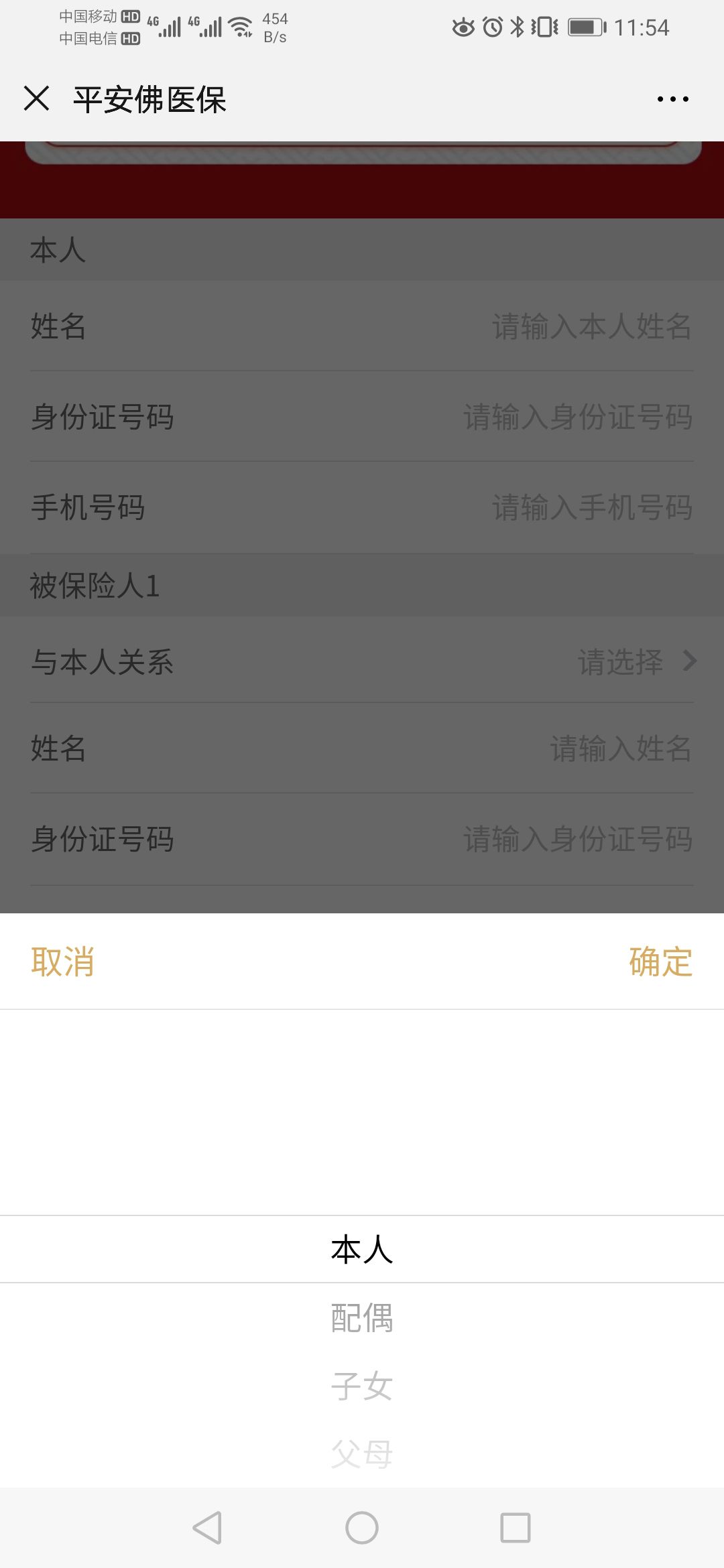Tap the 本人 姓名 input field
Screen dimensions: 724x1568
coord(590,328)
